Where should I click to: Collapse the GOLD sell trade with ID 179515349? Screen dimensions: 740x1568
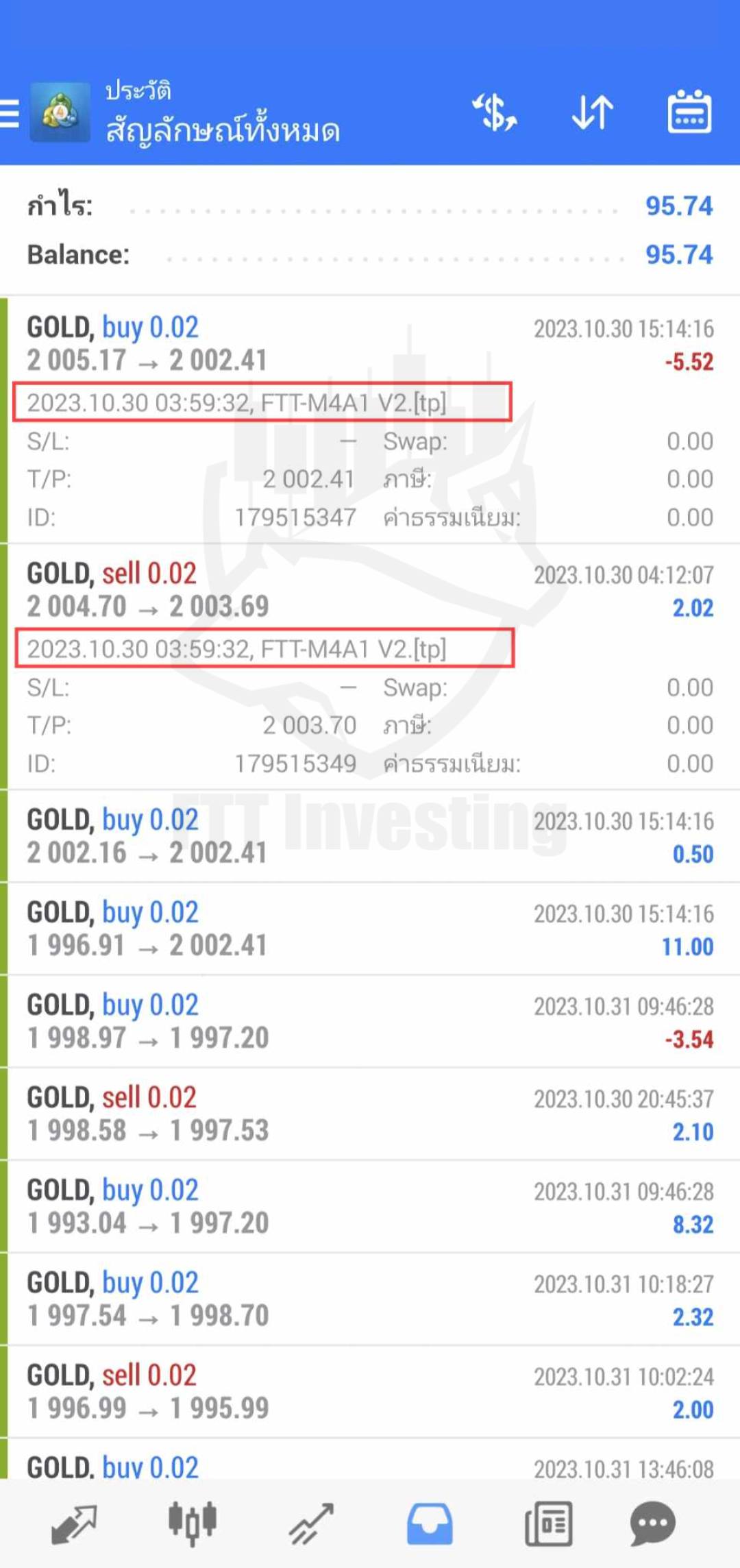coord(370,666)
